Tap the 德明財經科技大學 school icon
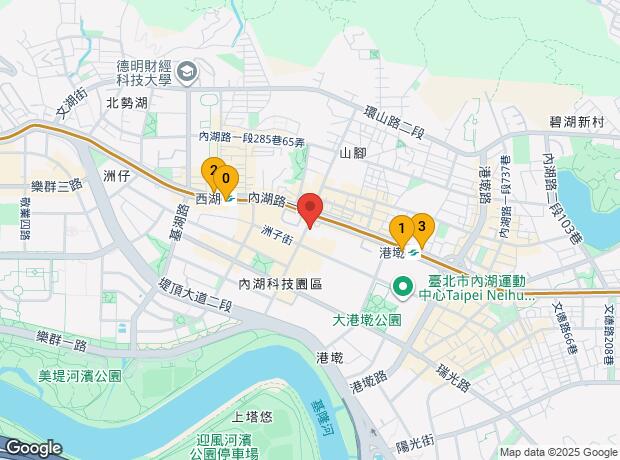Screen dimensions: 620x460 coord(187,73)
